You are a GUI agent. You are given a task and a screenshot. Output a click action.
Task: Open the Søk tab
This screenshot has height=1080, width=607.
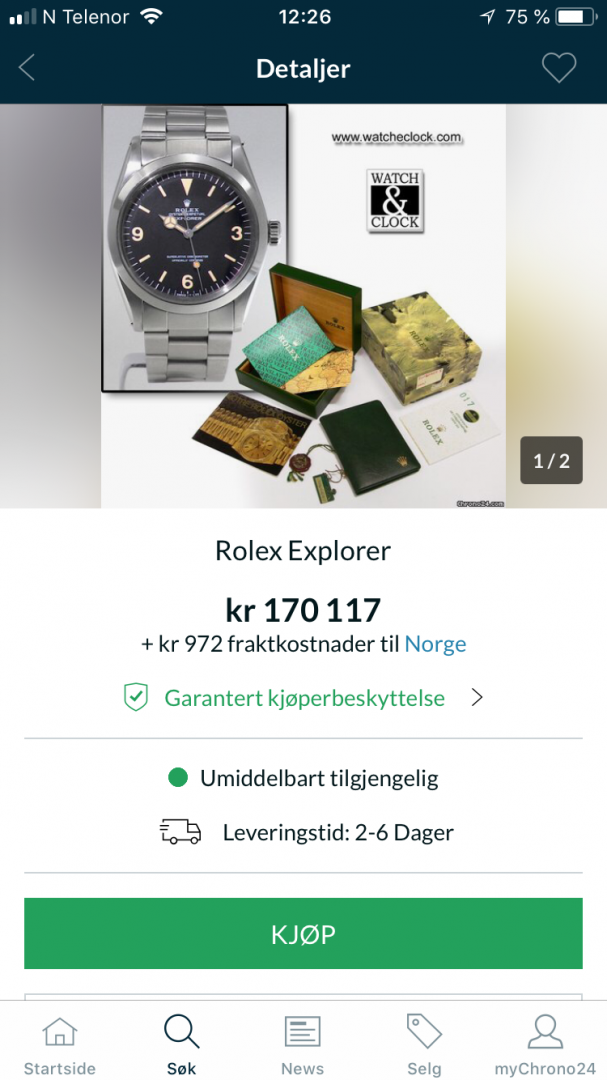182,1044
